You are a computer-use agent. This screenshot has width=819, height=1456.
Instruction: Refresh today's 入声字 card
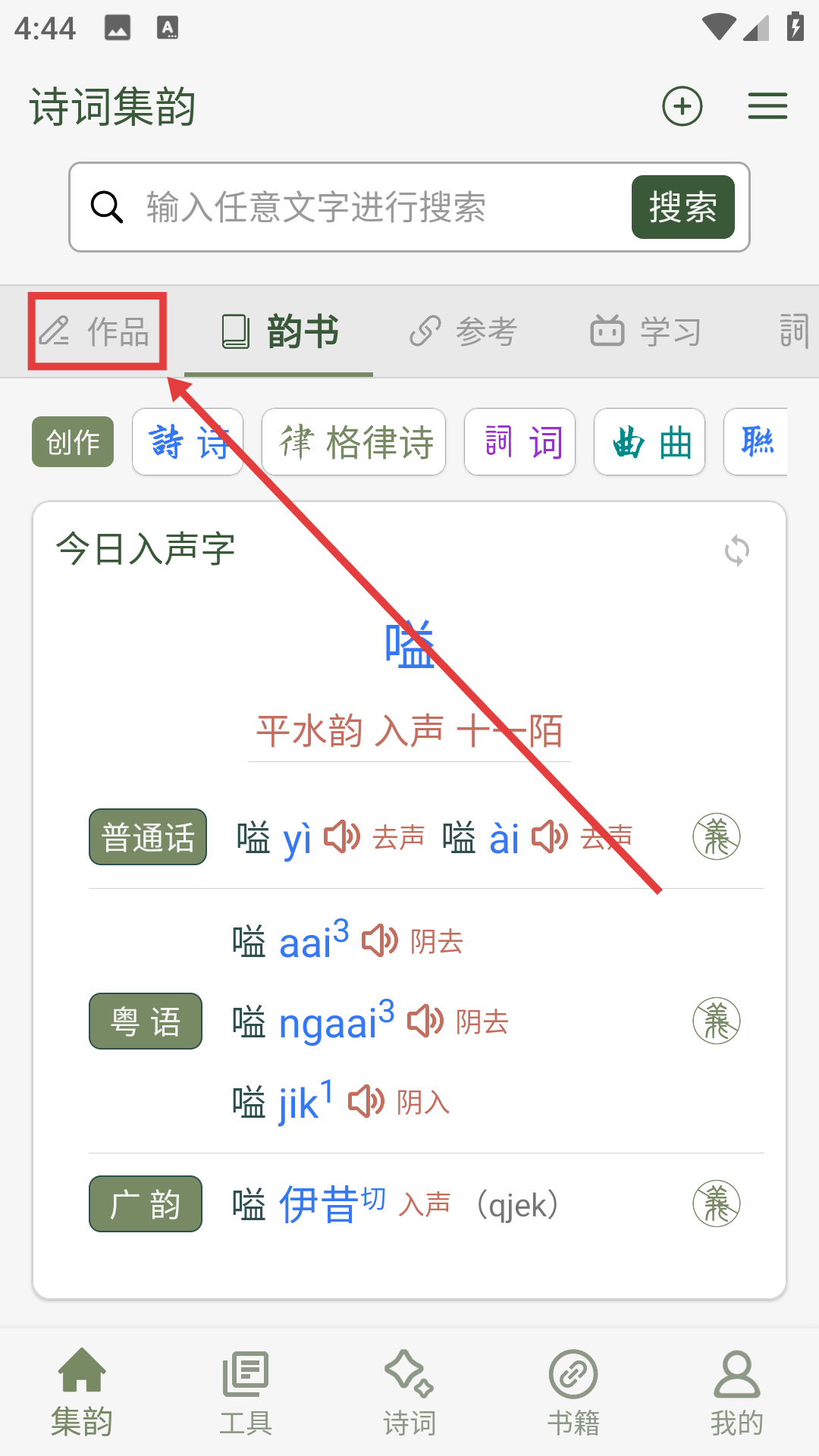[x=736, y=551]
